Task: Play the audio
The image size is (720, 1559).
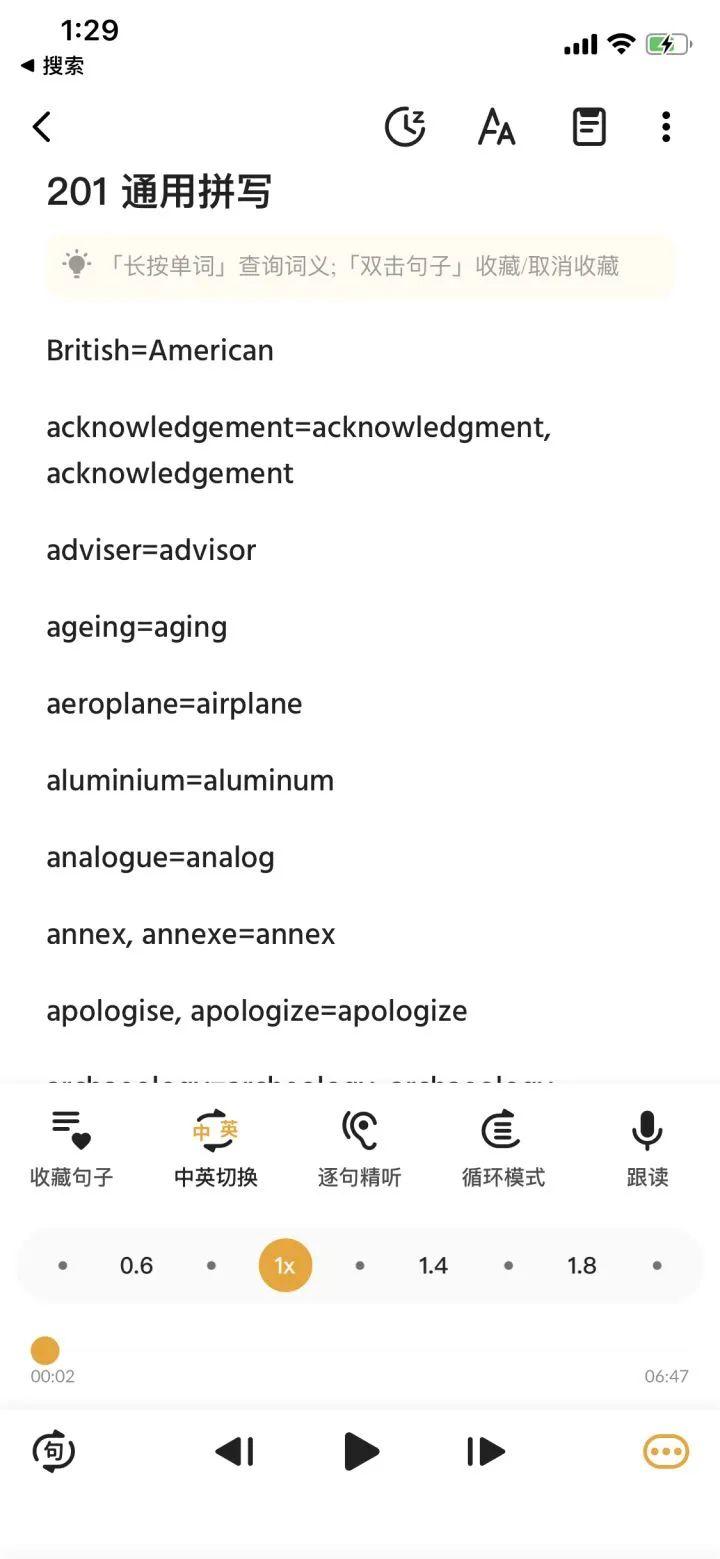Action: coord(361,1451)
